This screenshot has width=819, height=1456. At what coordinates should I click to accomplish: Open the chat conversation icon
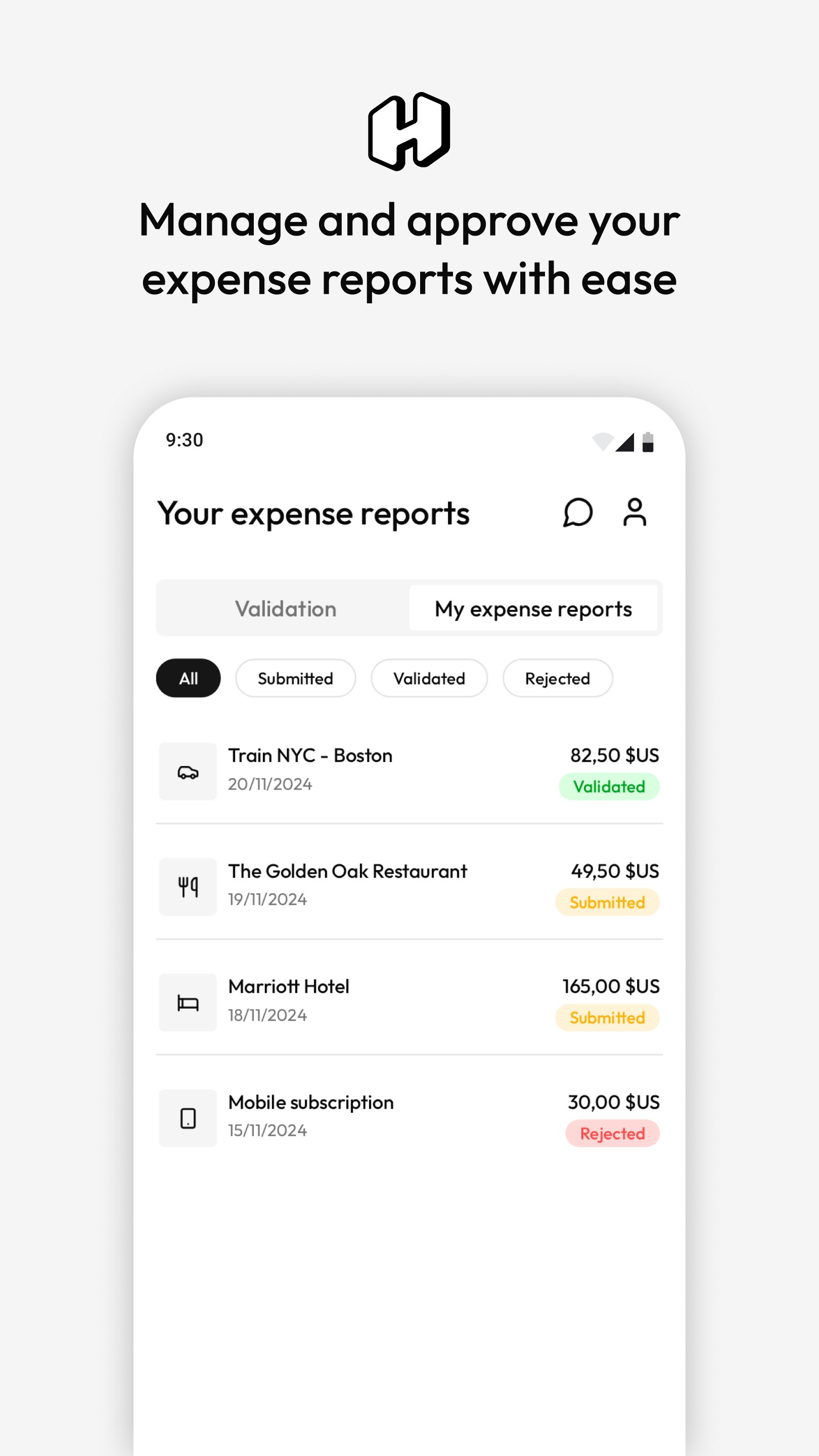coord(579,513)
